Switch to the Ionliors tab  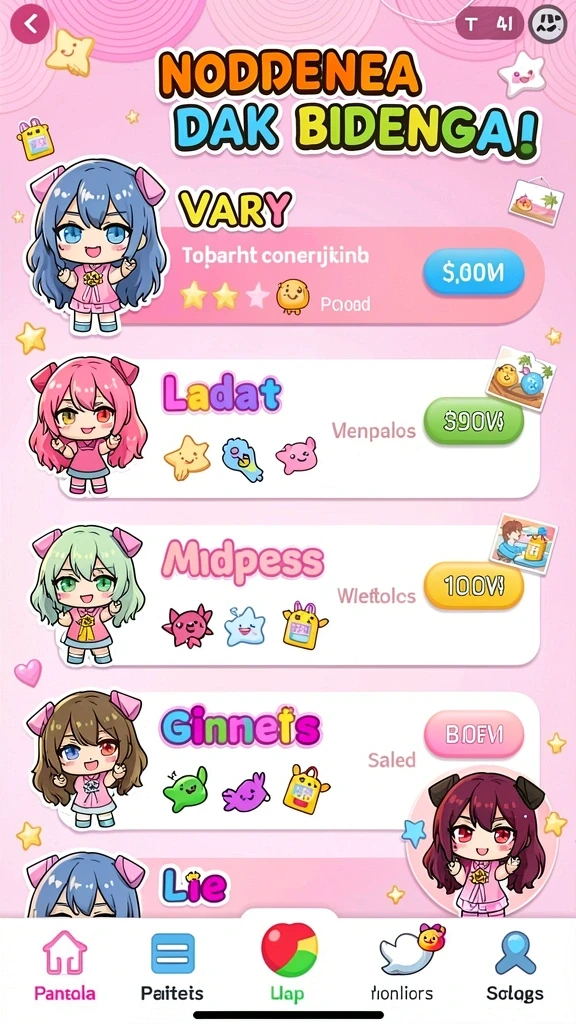[x=403, y=967]
